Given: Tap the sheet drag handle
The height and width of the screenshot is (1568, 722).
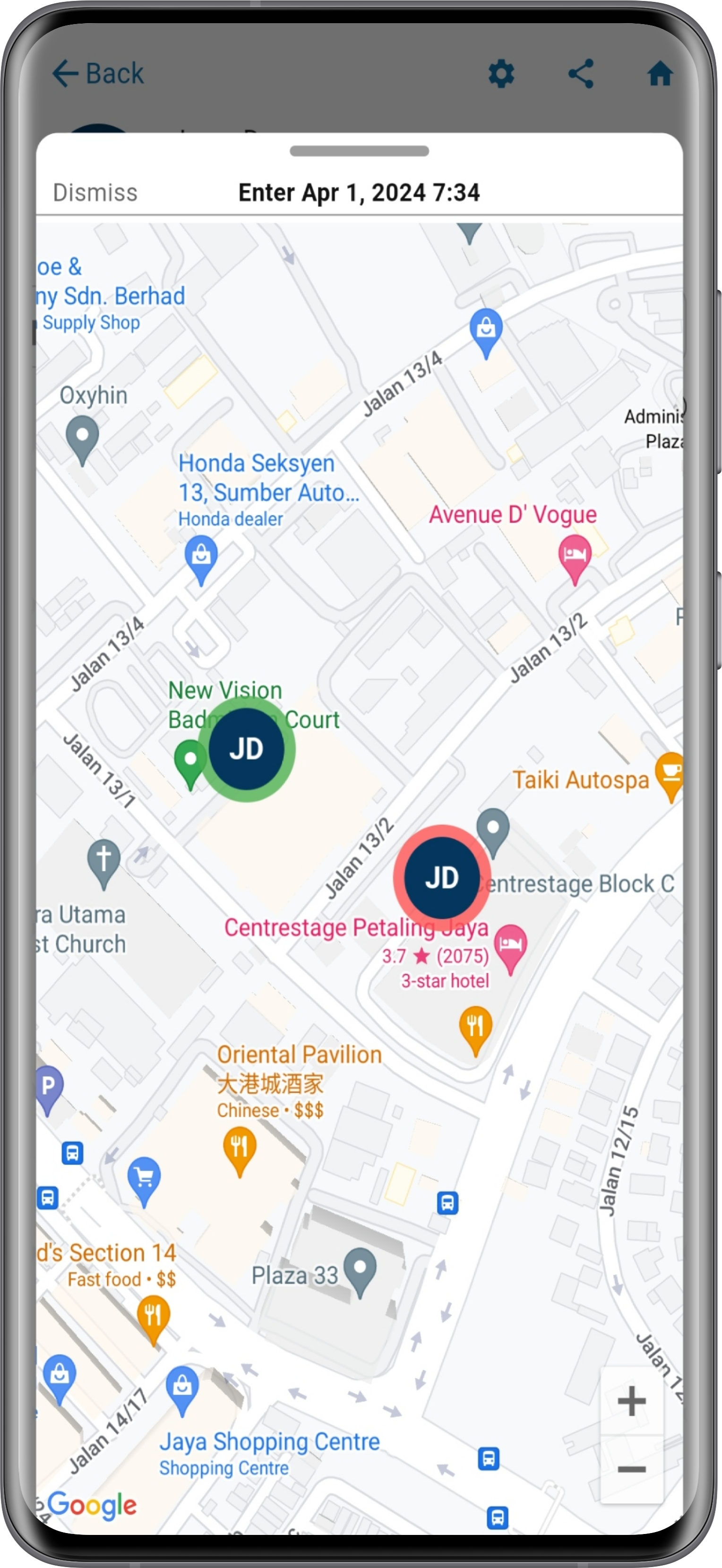Looking at the screenshot, I should pos(359,151).
